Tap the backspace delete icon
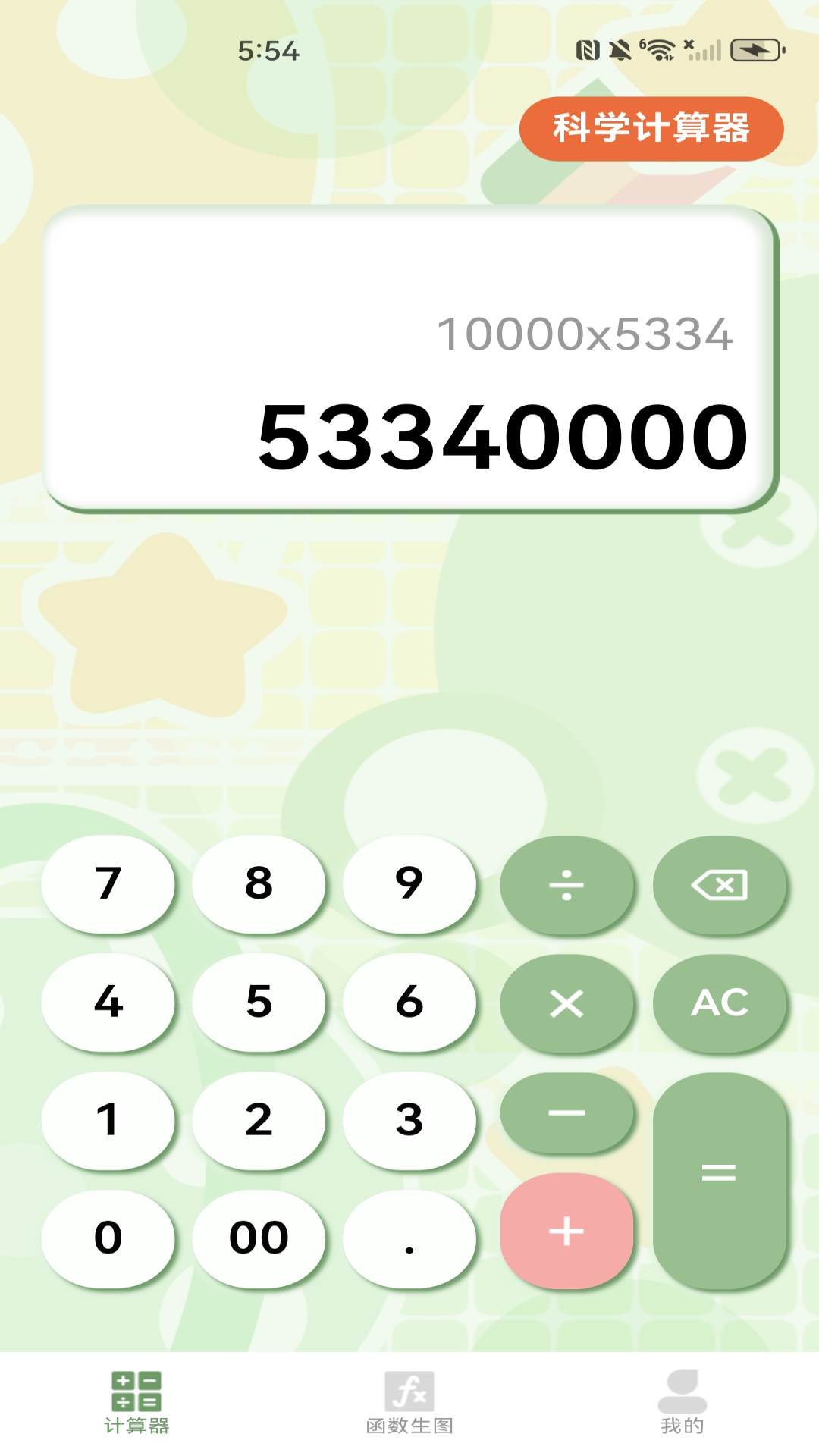 point(719,884)
